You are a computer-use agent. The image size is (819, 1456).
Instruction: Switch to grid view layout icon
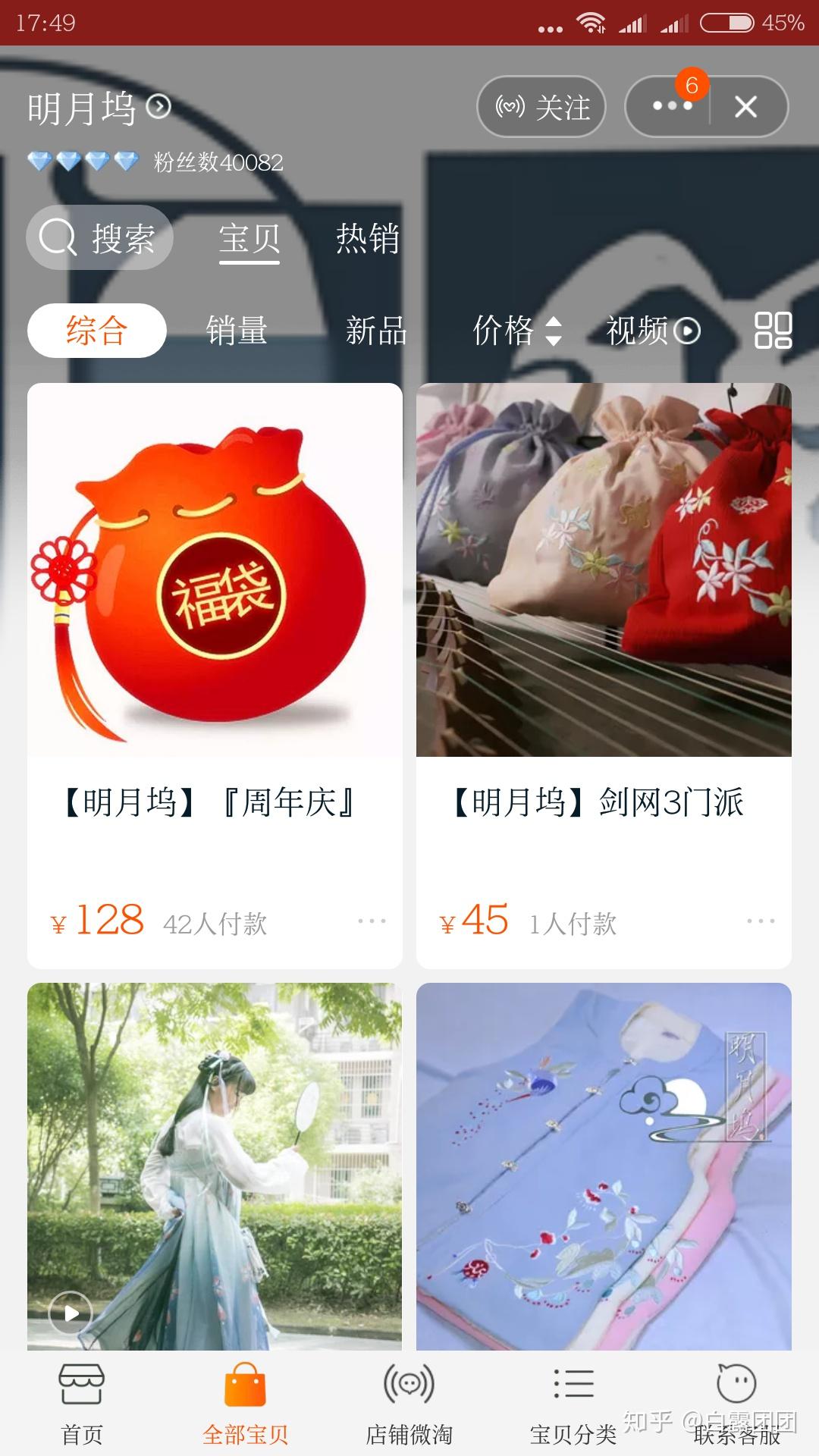tap(773, 330)
